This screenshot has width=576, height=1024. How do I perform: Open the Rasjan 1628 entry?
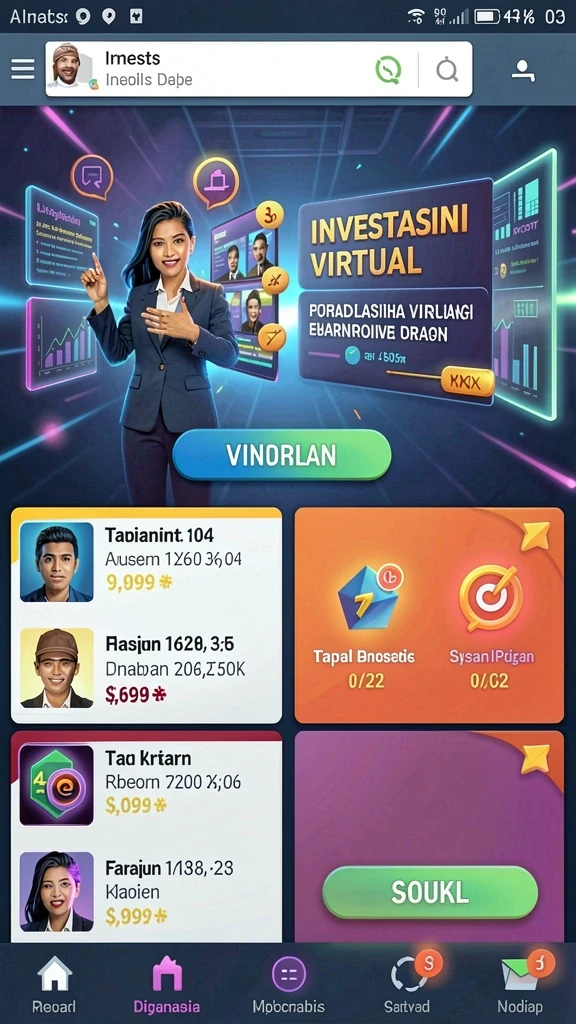coord(146,667)
